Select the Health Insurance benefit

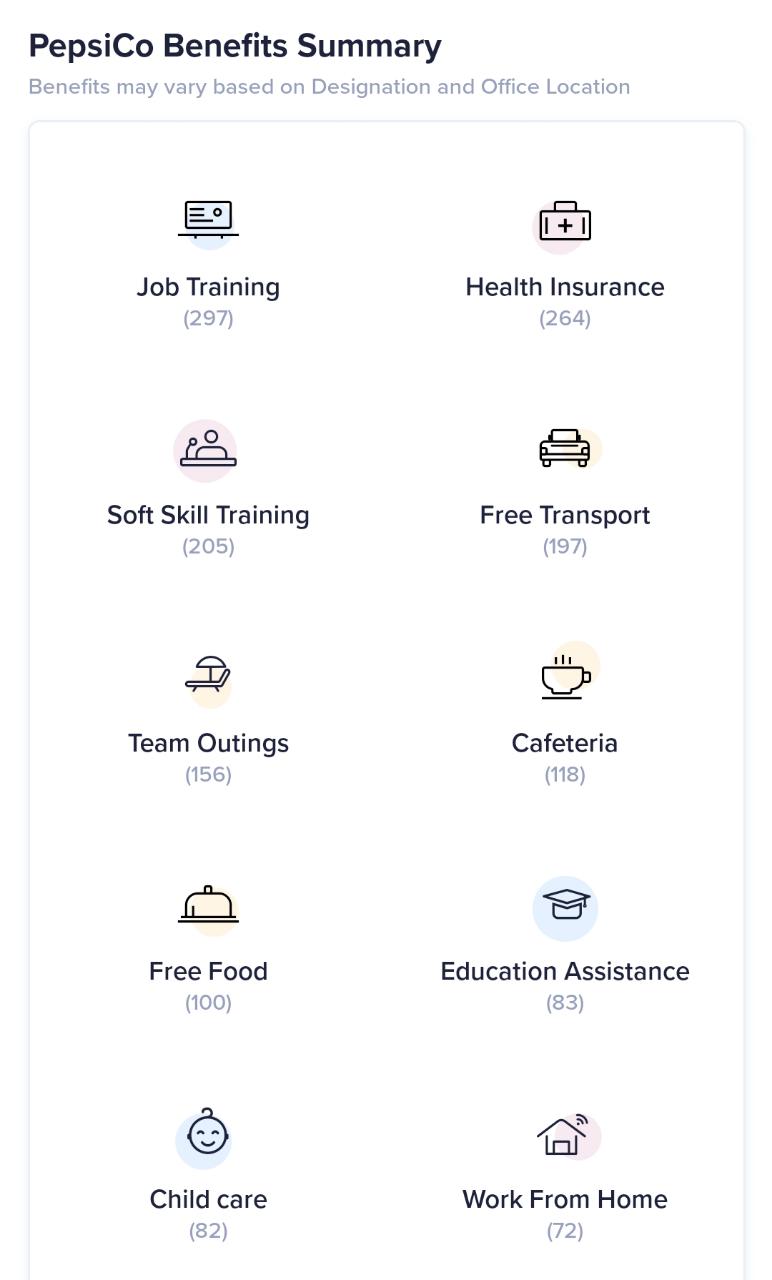click(x=565, y=263)
